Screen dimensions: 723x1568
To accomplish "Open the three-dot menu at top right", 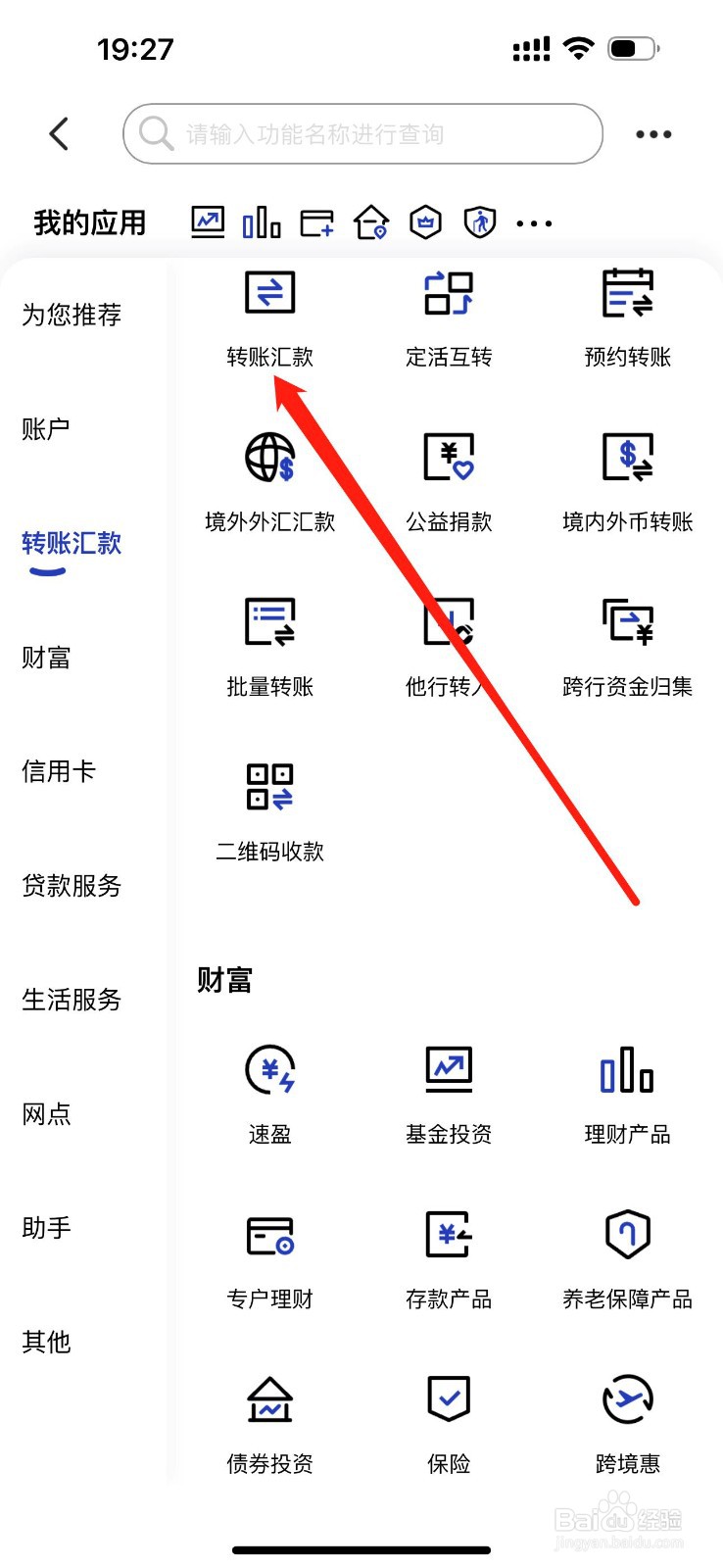I will pyautogui.click(x=652, y=134).
